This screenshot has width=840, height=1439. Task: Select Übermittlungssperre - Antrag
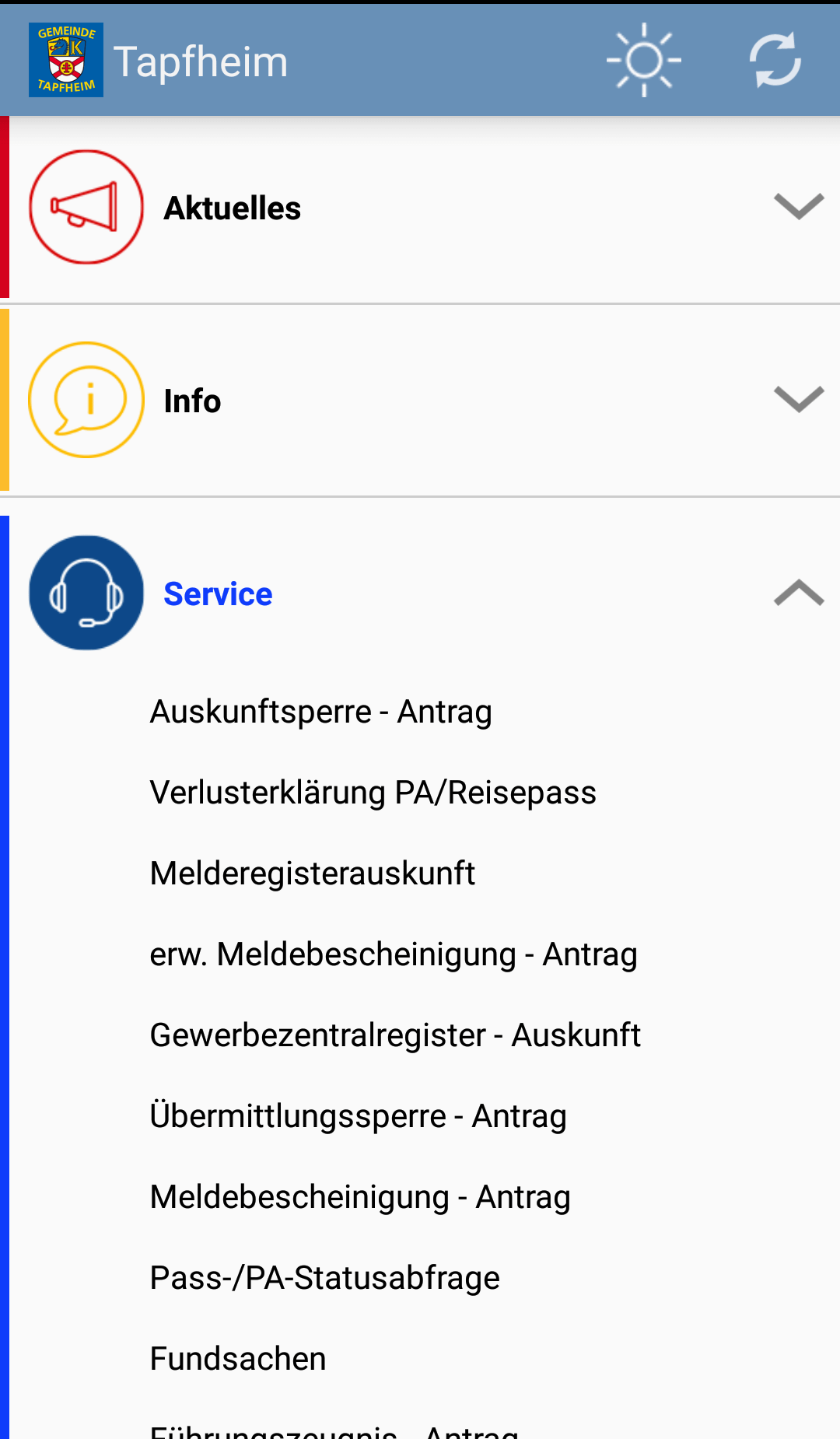(358, 1116)
